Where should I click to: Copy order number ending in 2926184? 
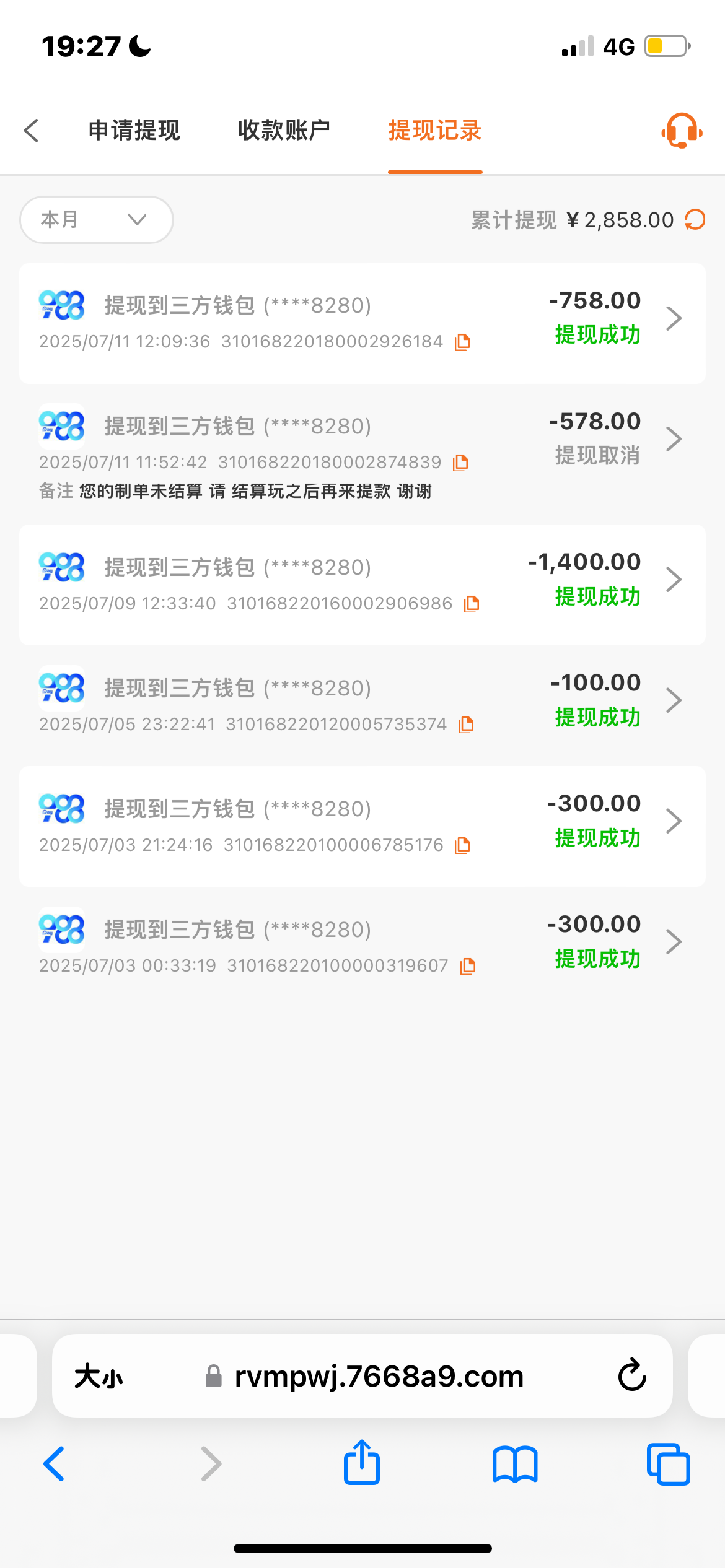coord(462,342)
